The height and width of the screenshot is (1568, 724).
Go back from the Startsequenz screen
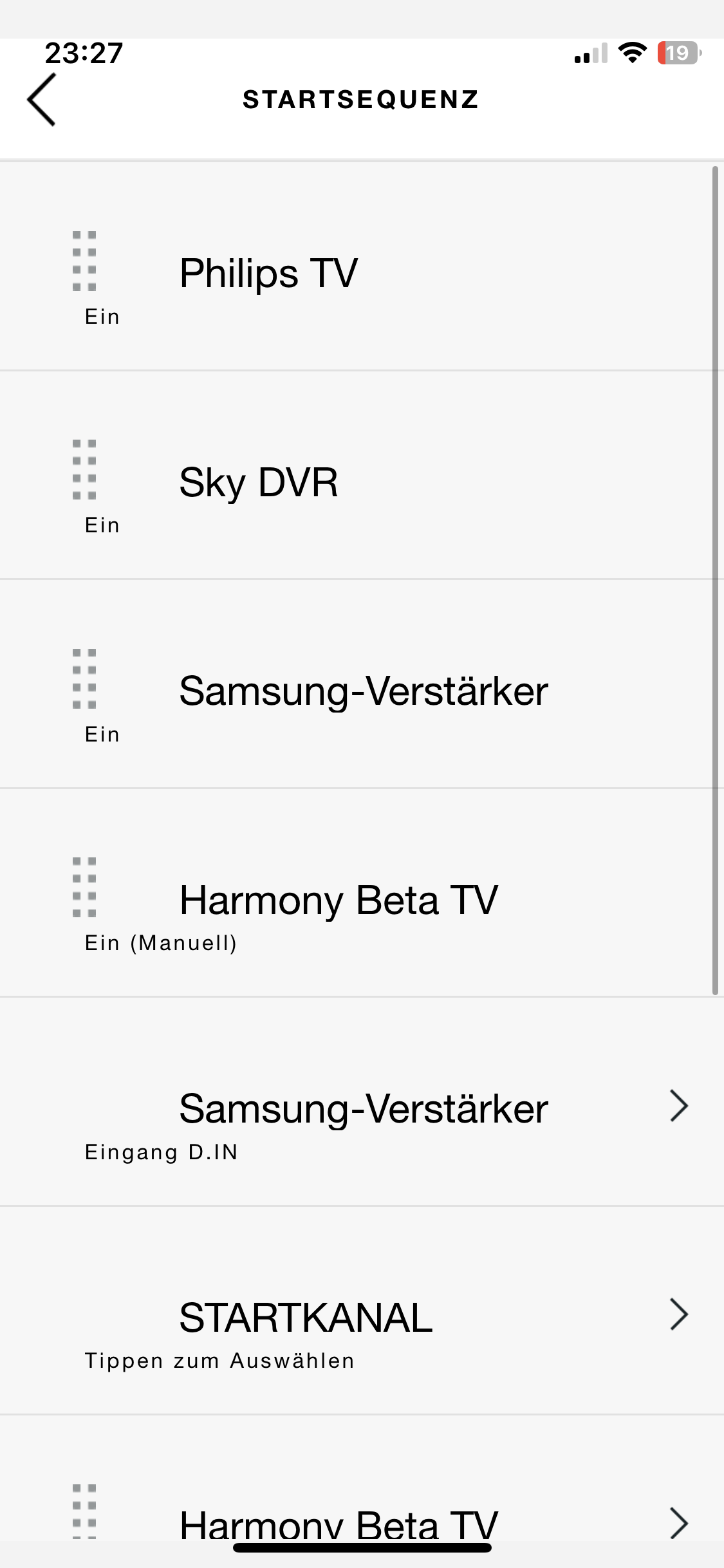42,100
